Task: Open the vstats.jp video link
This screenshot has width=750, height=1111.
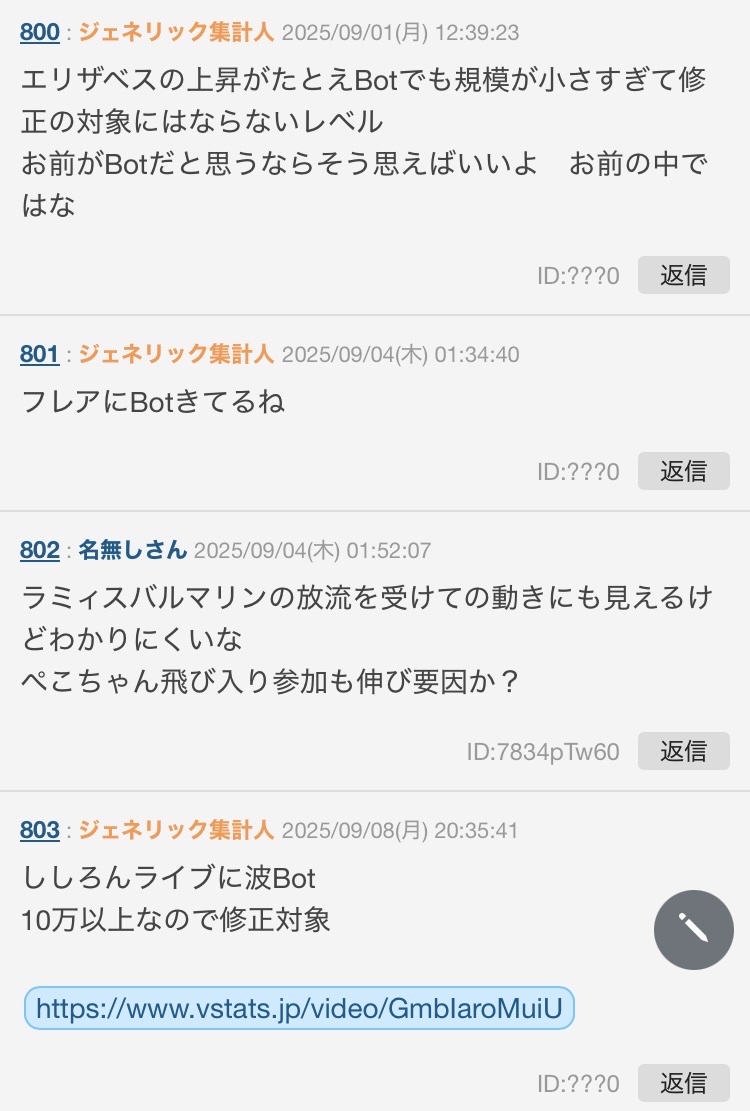Action: coord(299,1009)
